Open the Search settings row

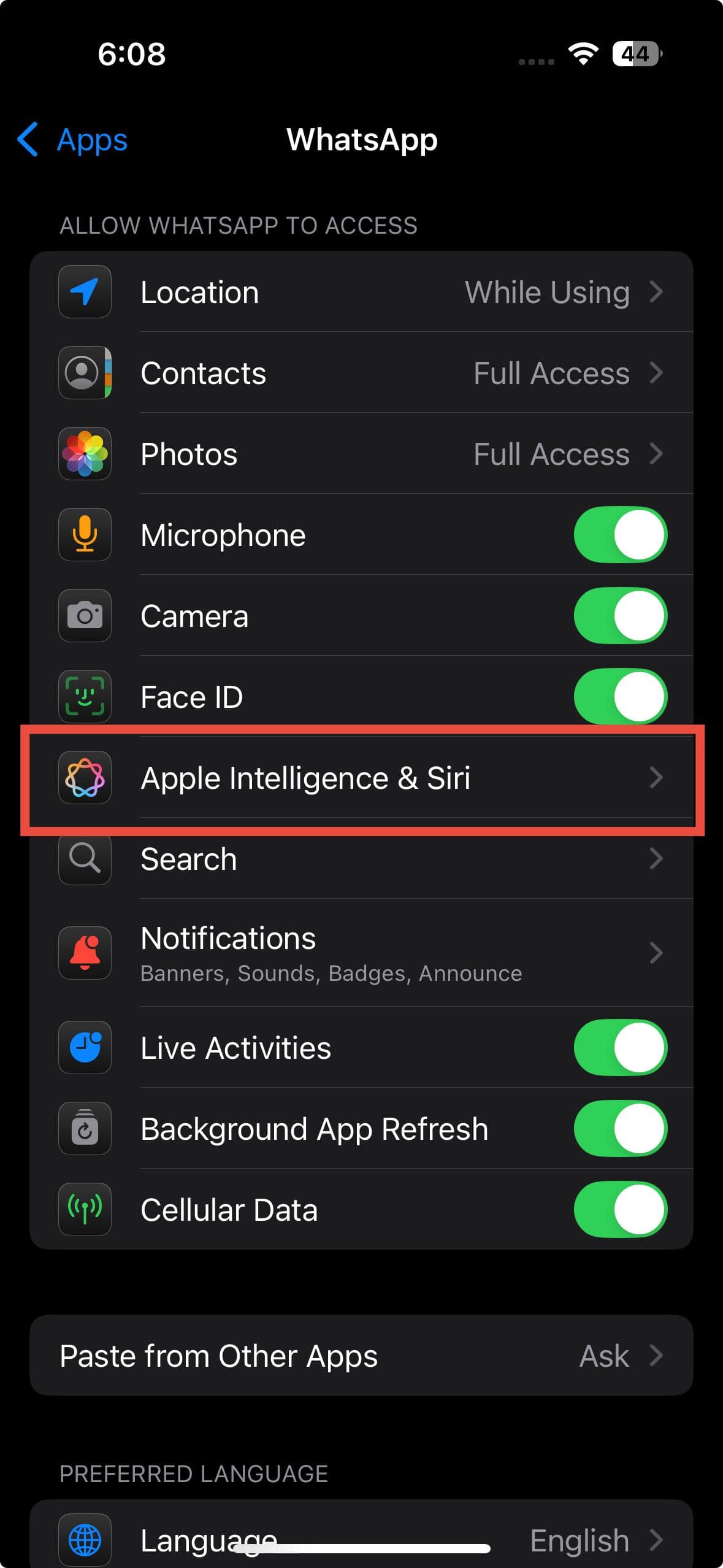point(361,859)
